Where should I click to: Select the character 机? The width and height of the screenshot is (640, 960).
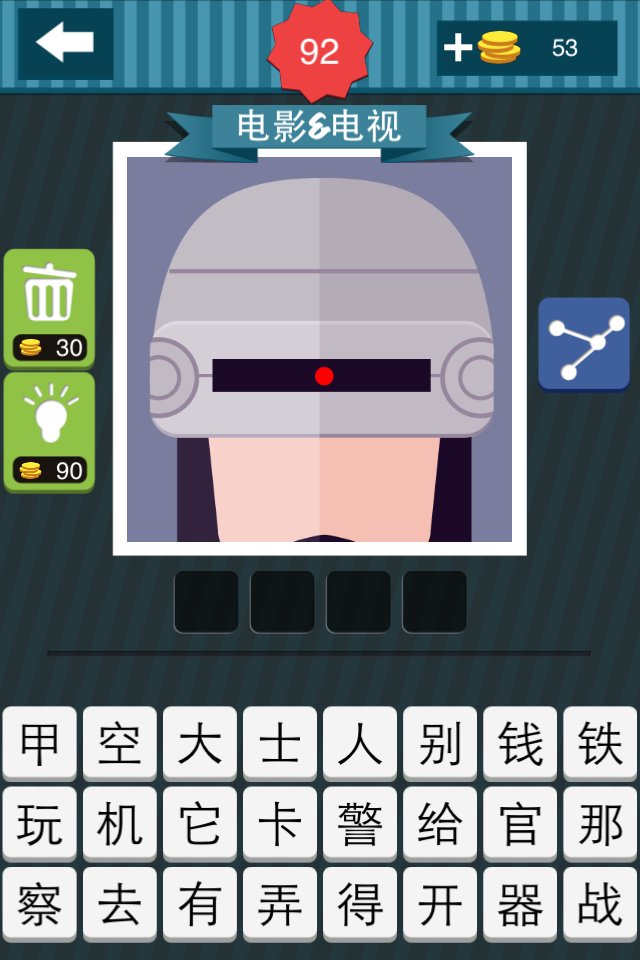pos(119,824)
